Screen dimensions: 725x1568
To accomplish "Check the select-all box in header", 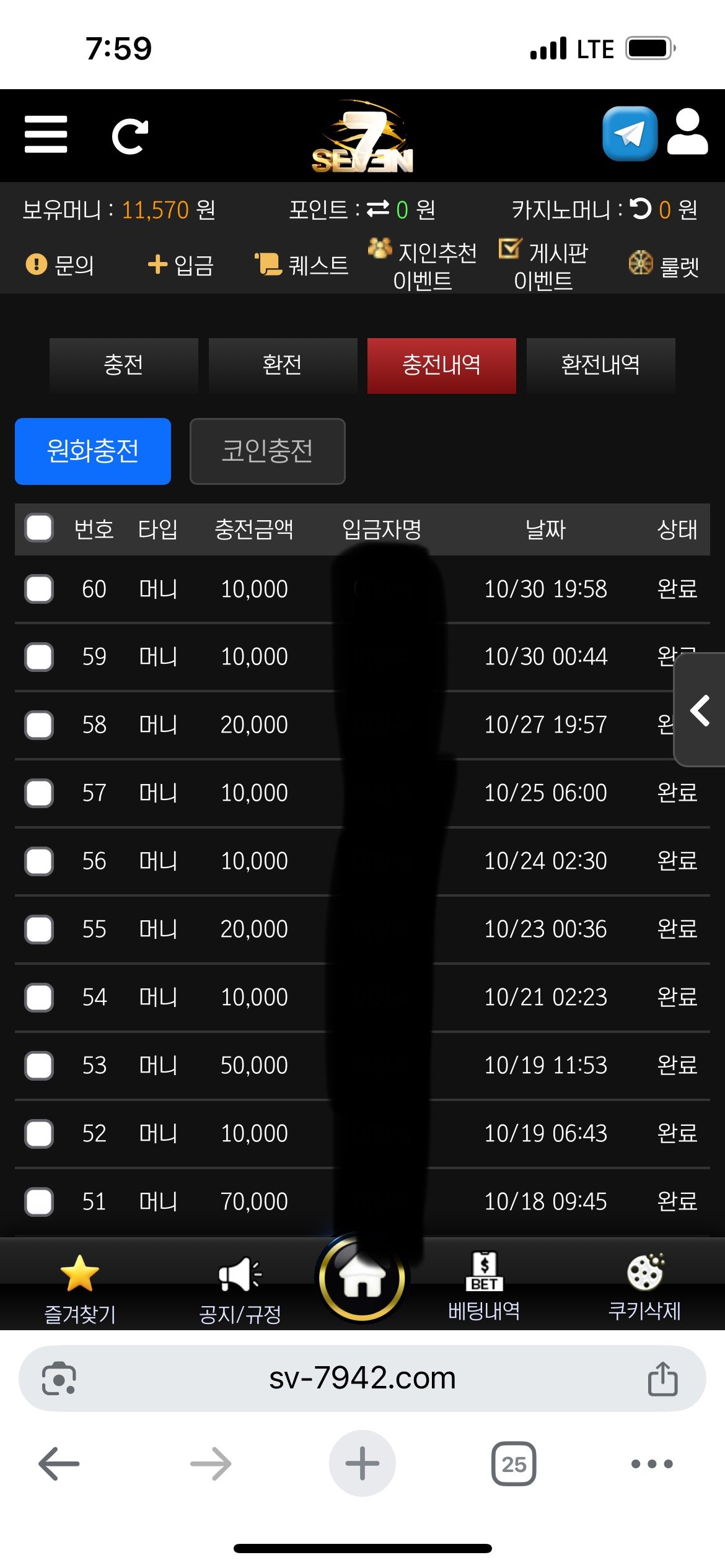I will click(x=39, y=529).
